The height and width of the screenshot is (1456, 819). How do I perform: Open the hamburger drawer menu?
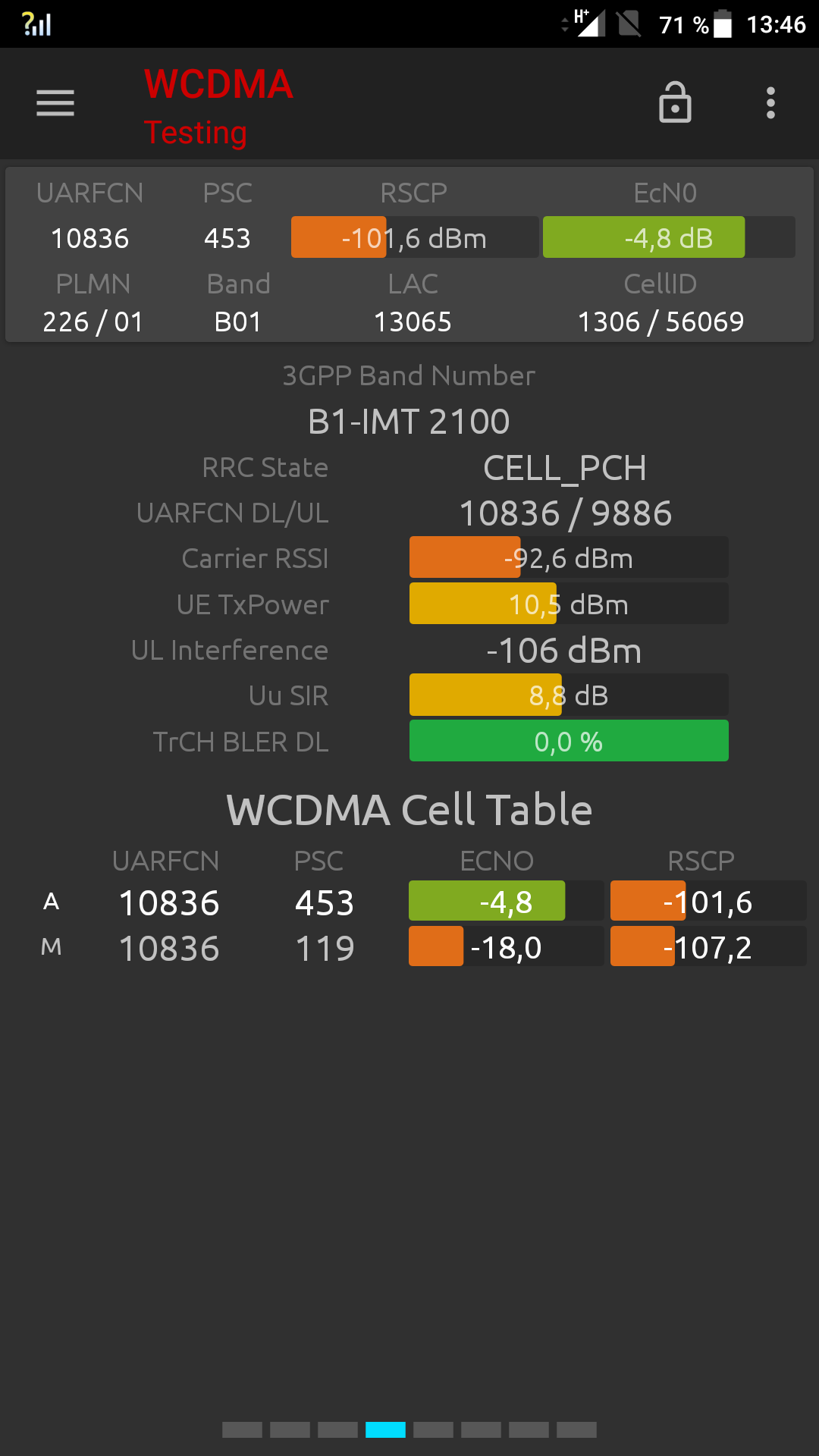click(x=55, y=103)
